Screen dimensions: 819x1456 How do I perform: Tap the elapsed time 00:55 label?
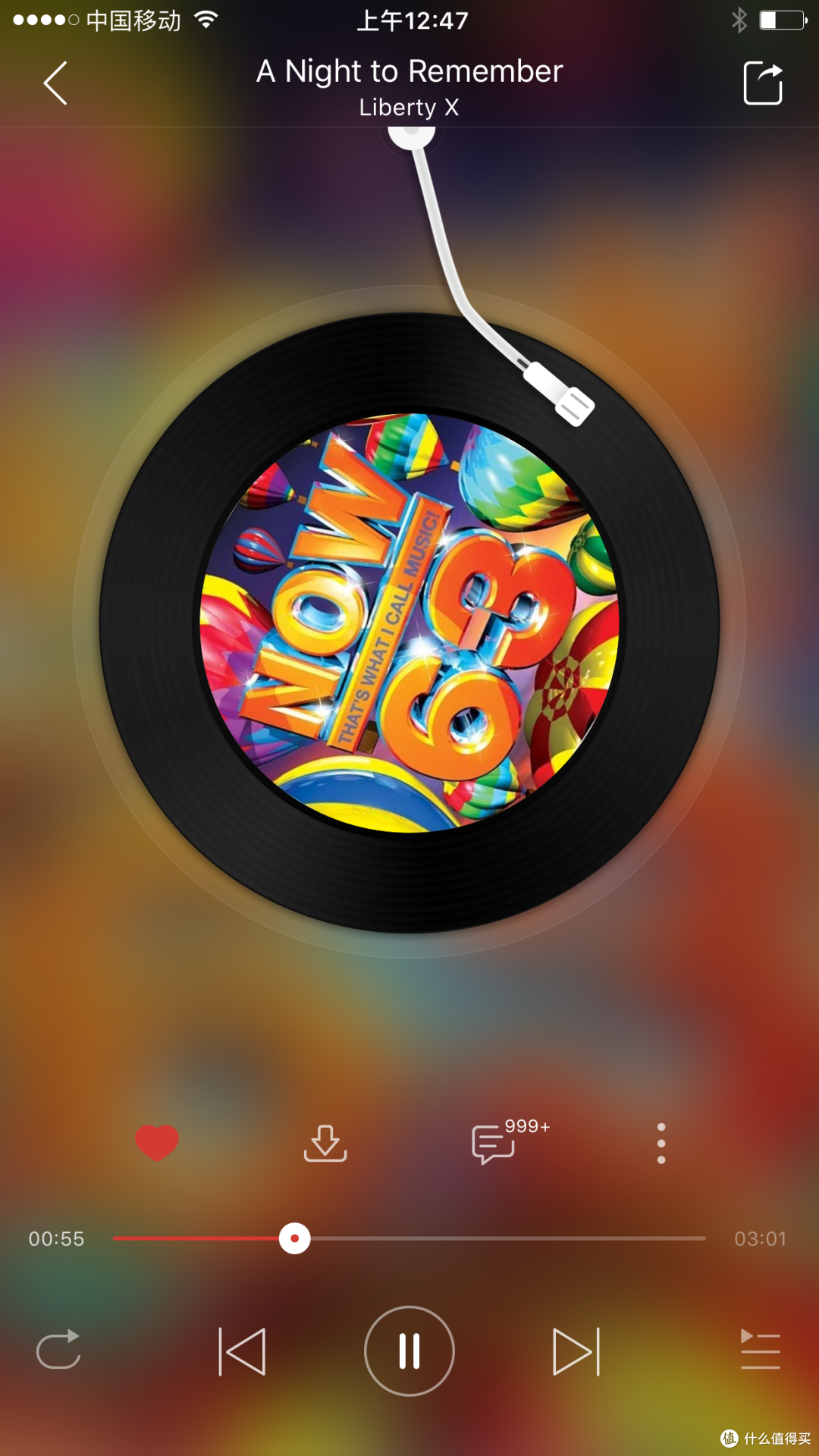click(x=57, y=1238)
